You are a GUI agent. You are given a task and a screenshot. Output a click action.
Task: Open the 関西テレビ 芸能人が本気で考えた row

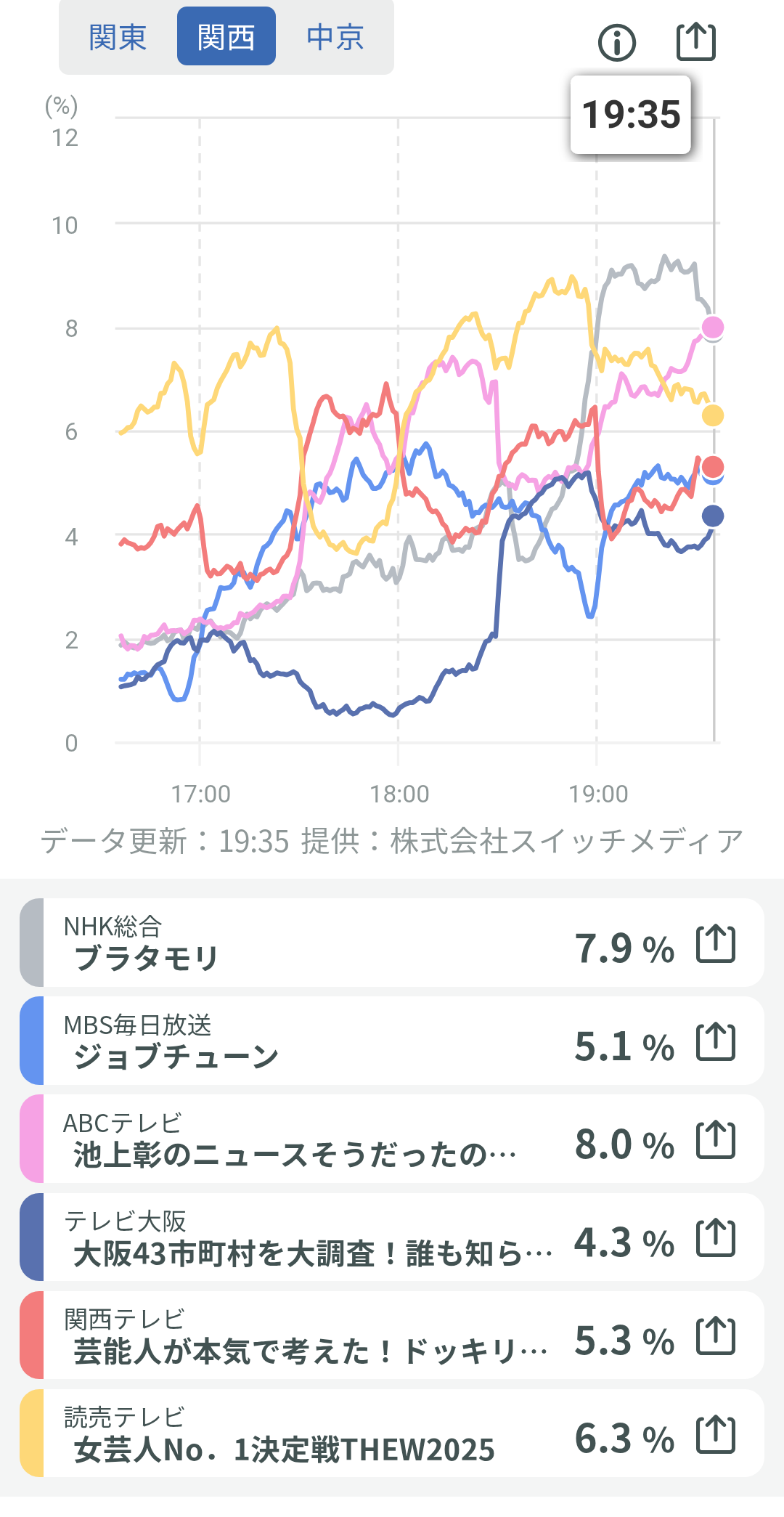[x=305, y=1335]
